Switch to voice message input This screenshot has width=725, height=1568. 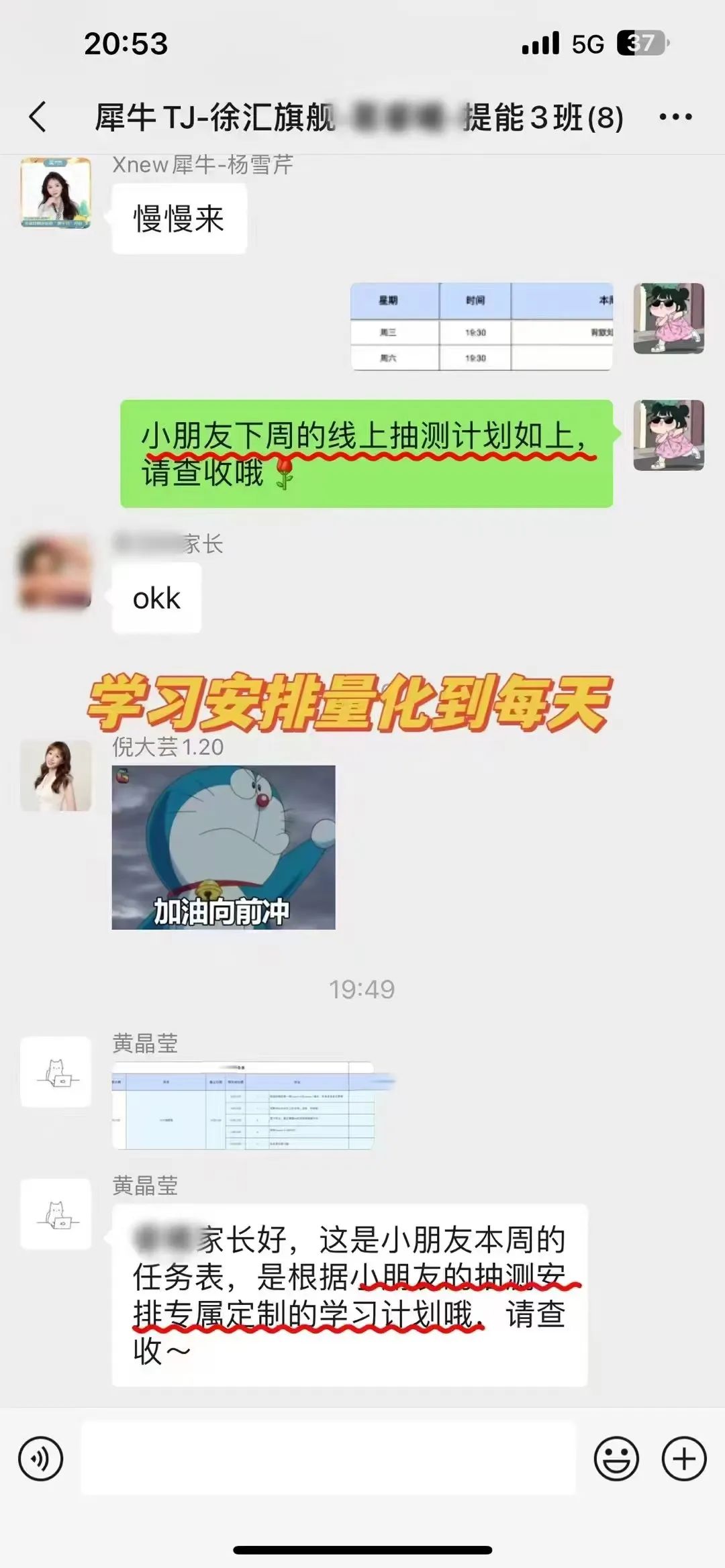[41, 1459]
